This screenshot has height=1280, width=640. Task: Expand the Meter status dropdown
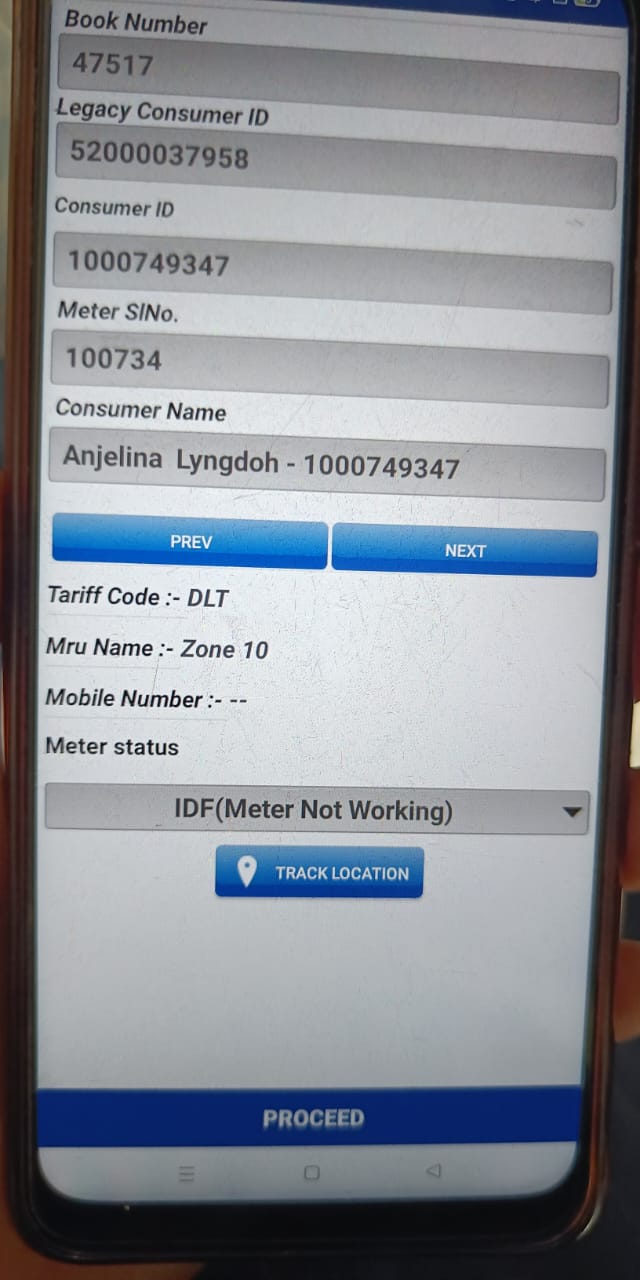coord(317,810)
